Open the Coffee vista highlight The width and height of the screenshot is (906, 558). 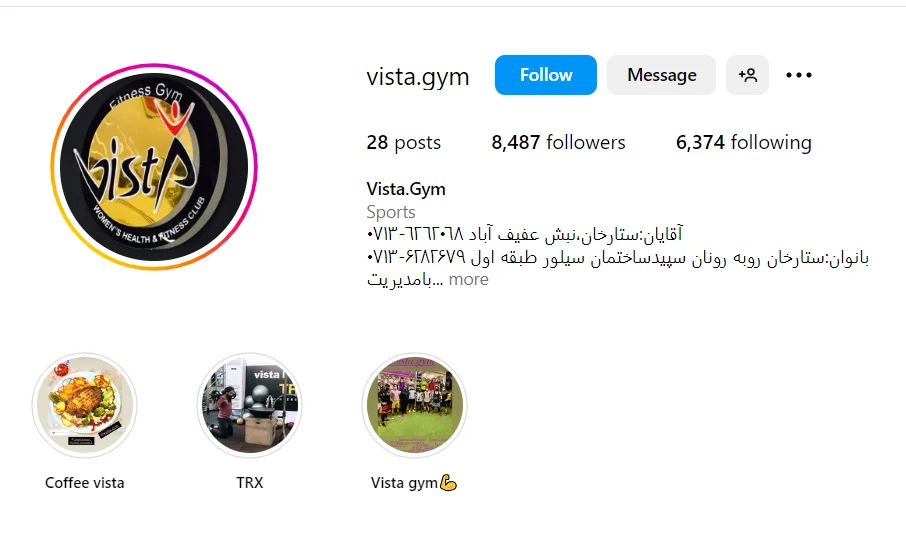click(x=85, y=406)
